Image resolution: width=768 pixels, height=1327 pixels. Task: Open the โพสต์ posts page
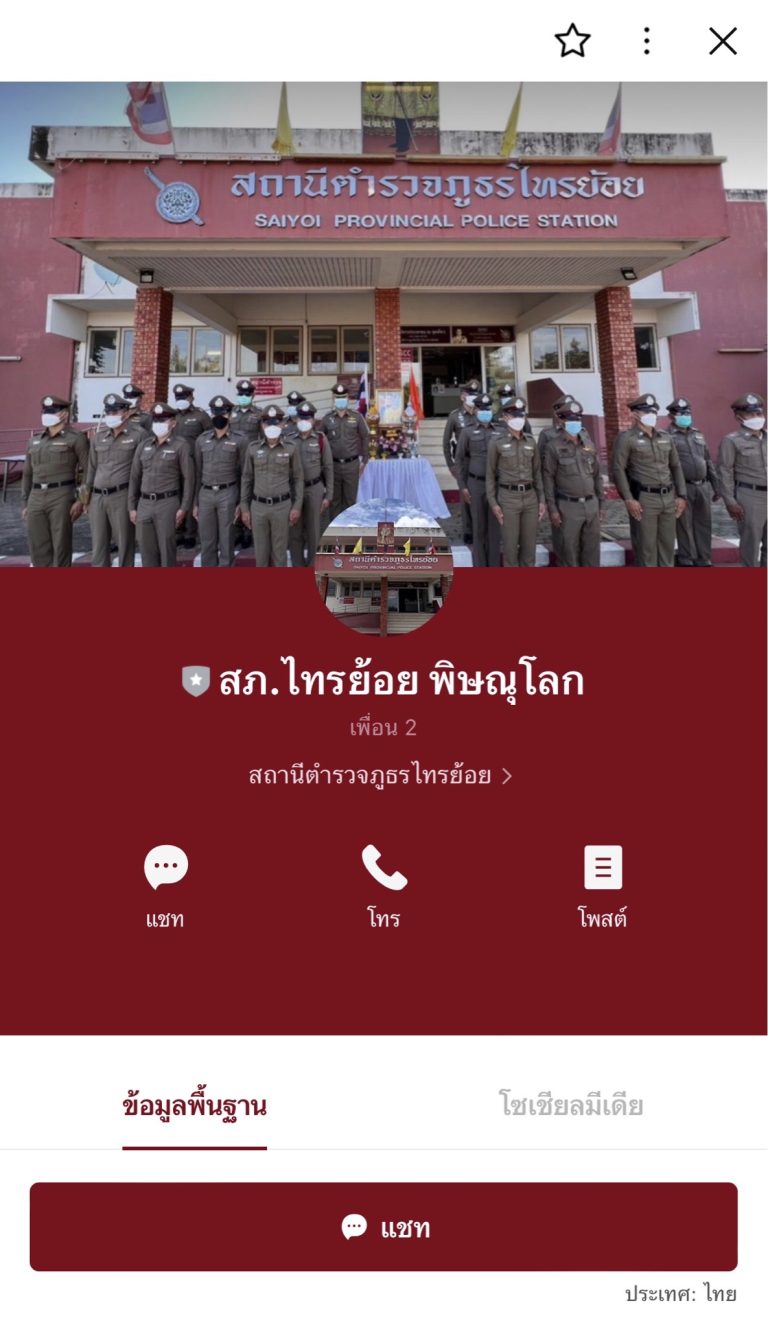point(602,868)
